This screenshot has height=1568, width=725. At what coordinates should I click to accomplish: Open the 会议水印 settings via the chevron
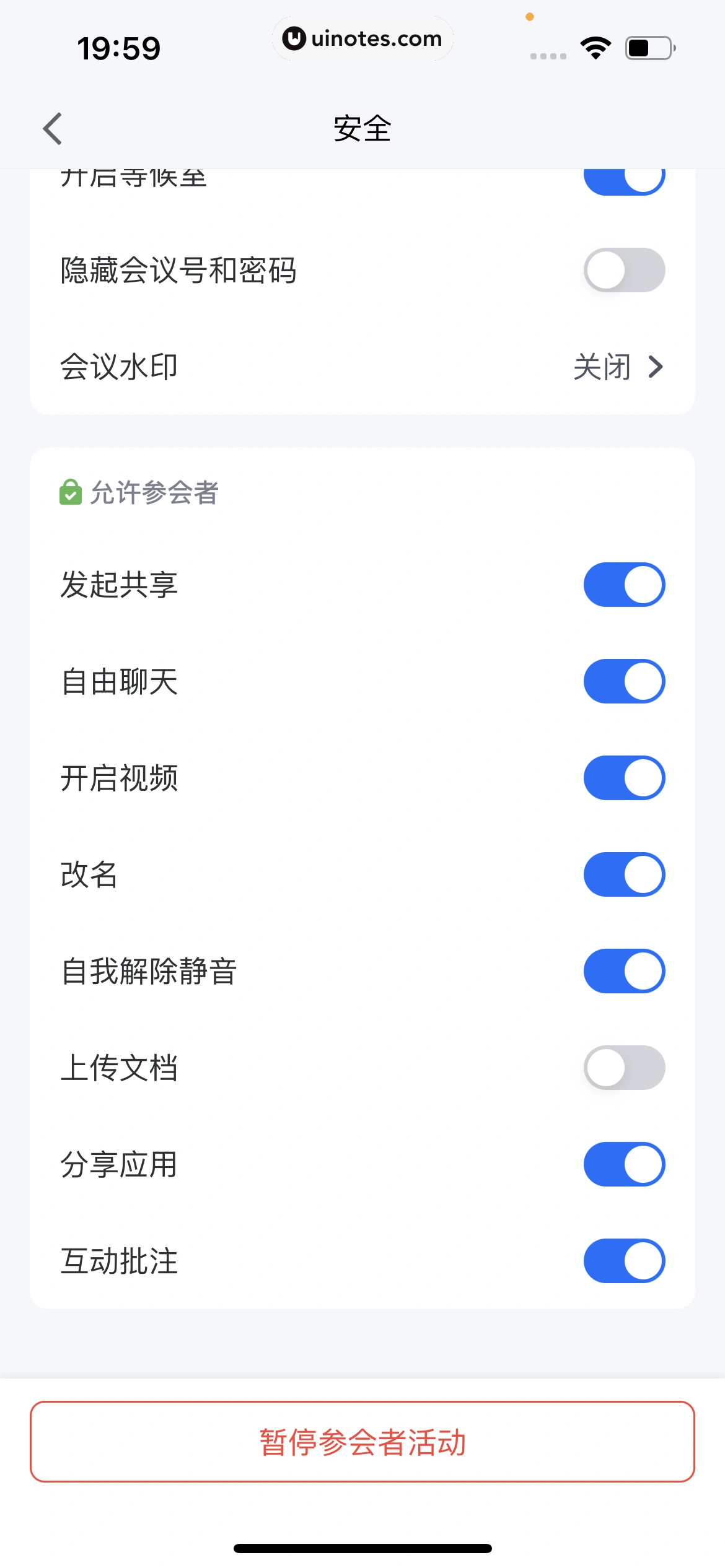pos(657,367)
